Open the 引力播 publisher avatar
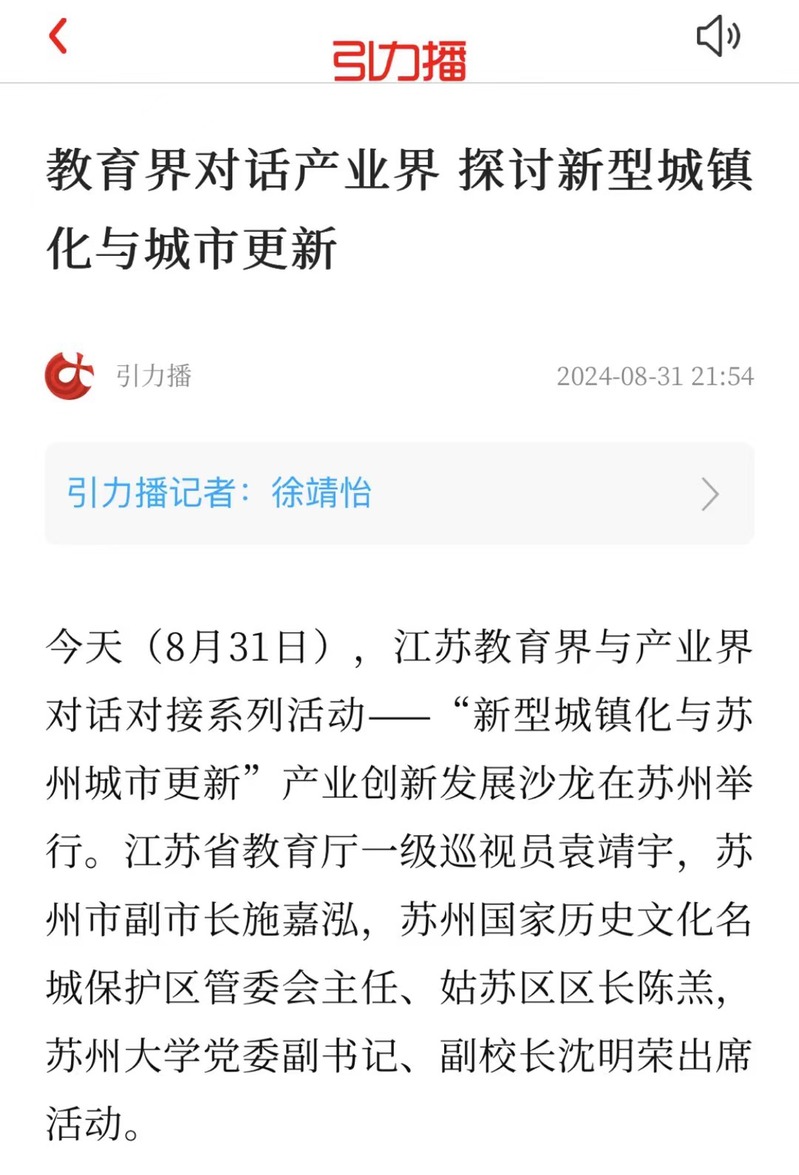 click(x=70, y=376)
